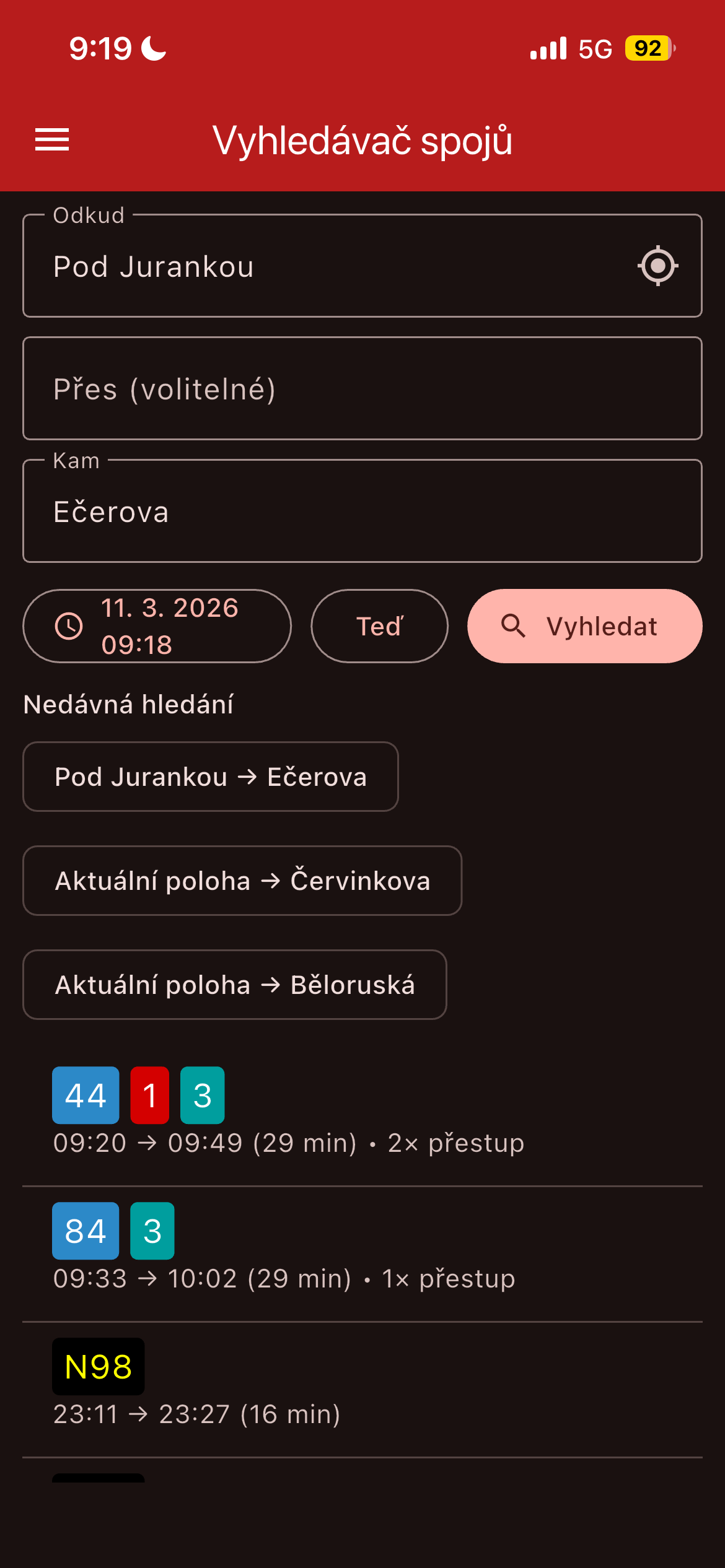Select recent search Pod Jurankou → Ečerova
Screen dimensions: 725x1568
point(210,777)
